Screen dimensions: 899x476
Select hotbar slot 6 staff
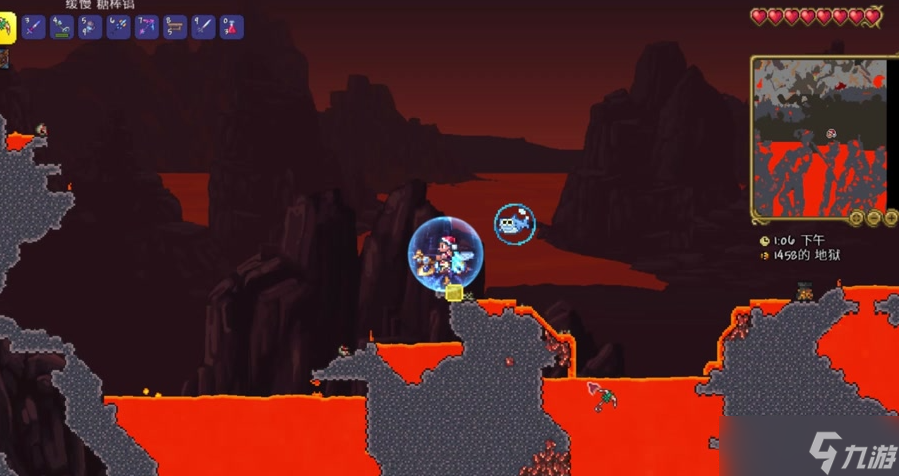coord(118,27)
